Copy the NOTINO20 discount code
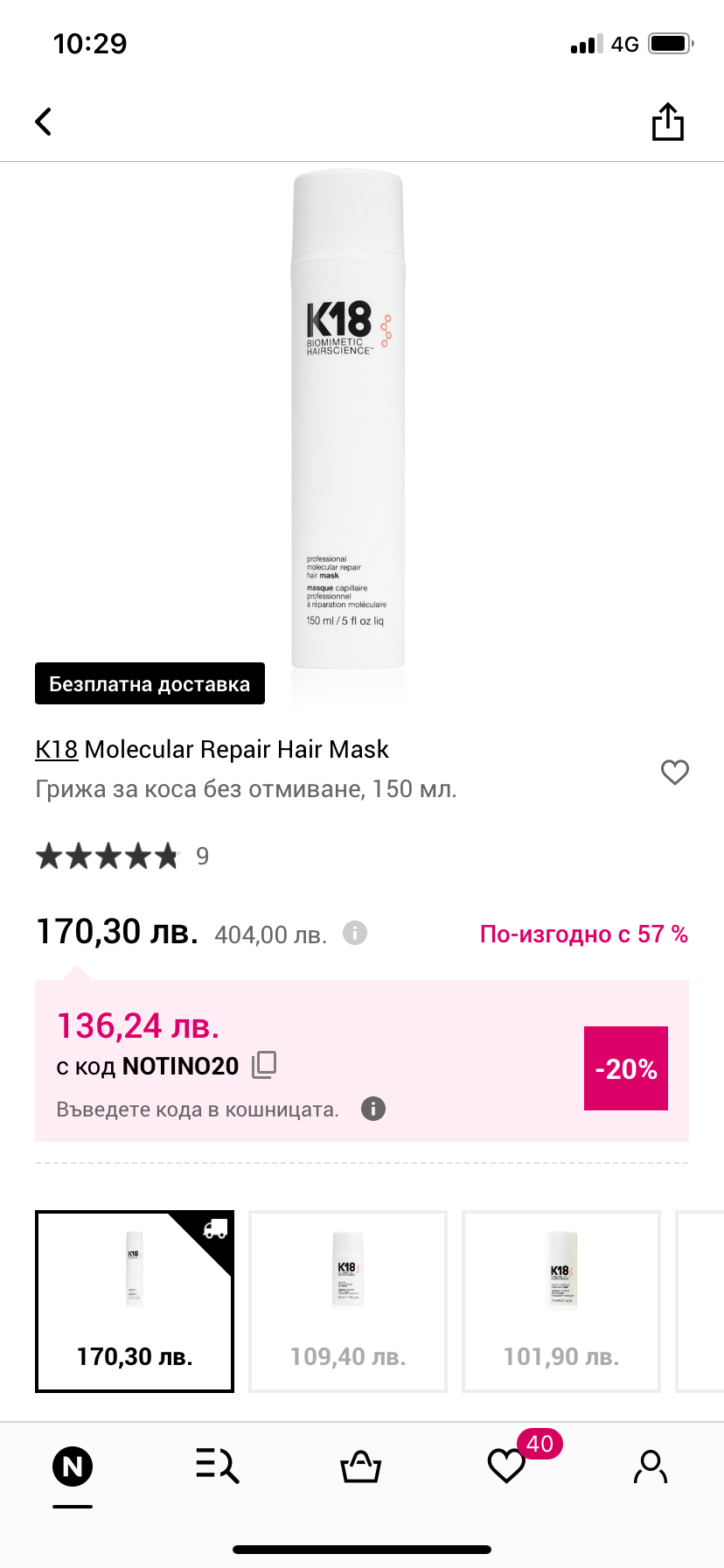Image resolution: width=724 pixels, height=1568 pixels. click(x=264, y=1065)
